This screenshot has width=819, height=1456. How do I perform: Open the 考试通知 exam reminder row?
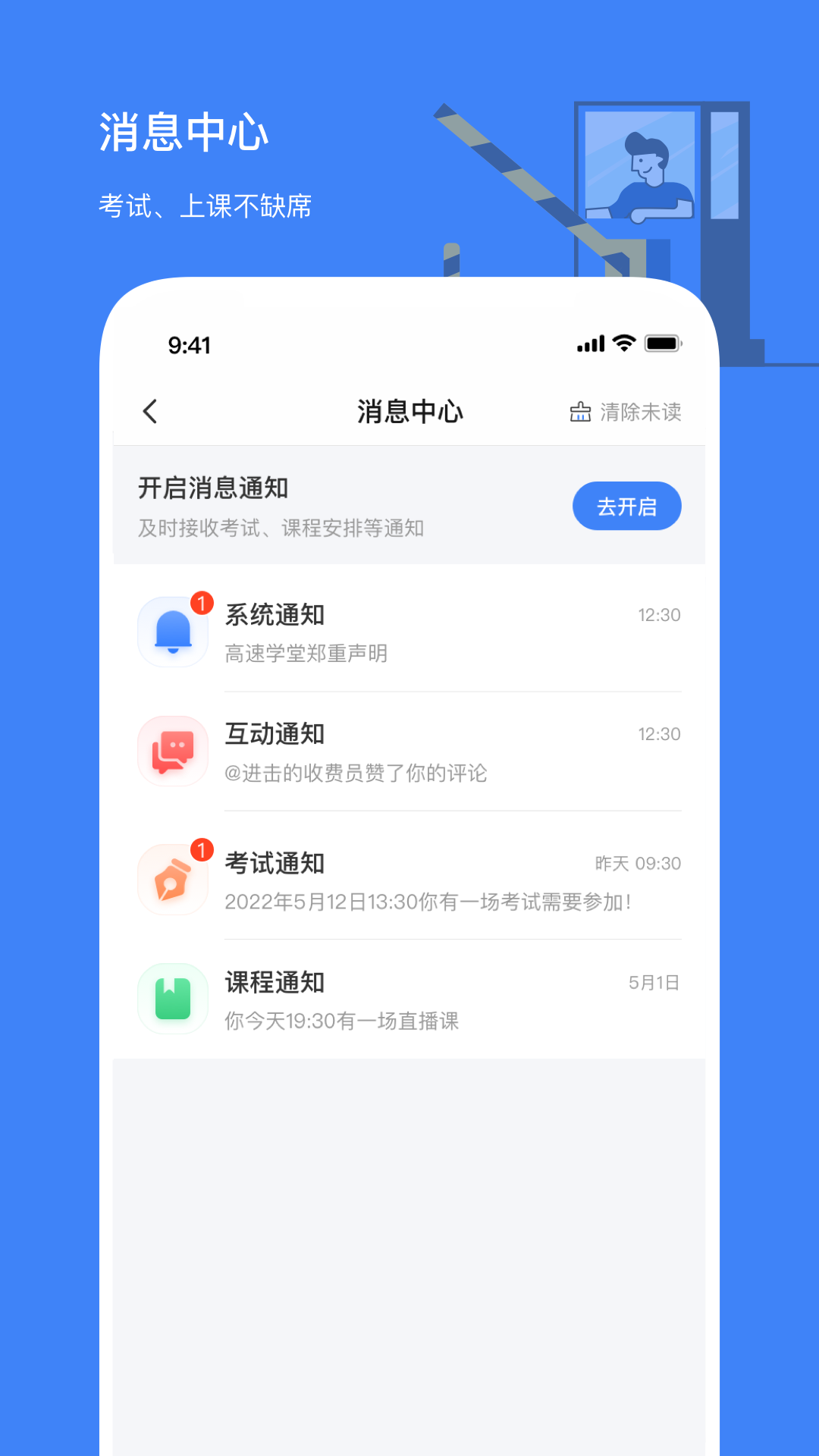click(x=409, y=880)
